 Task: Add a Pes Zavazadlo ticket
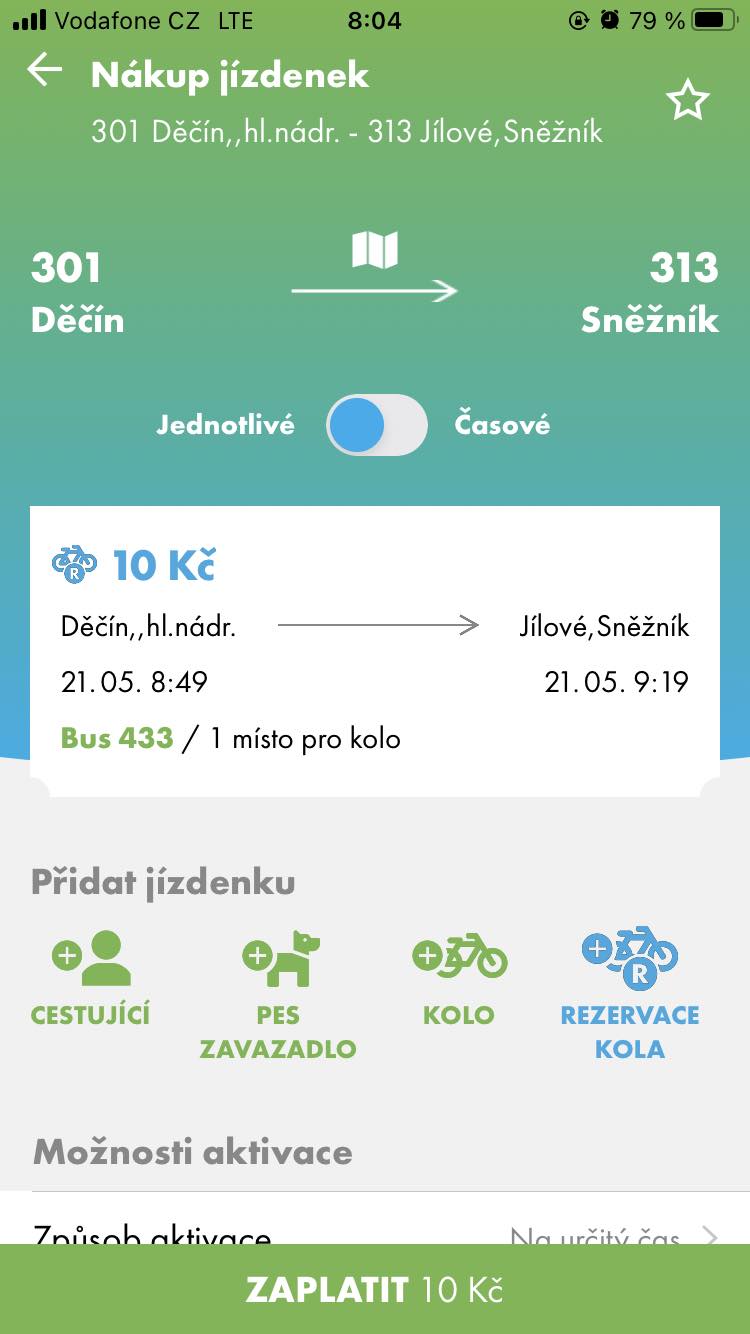[278, 993]
